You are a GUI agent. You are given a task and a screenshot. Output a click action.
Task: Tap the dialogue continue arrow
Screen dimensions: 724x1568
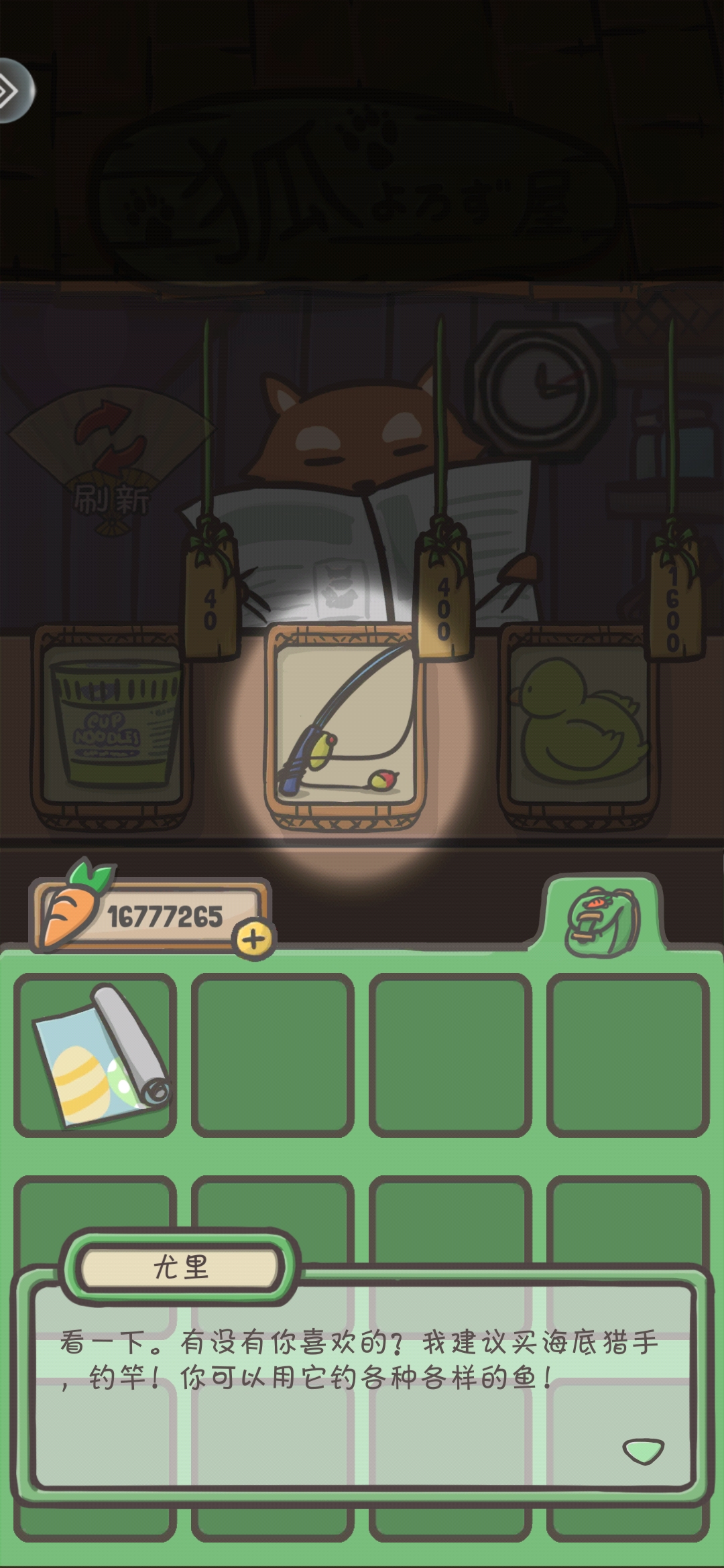(643, 1451)
